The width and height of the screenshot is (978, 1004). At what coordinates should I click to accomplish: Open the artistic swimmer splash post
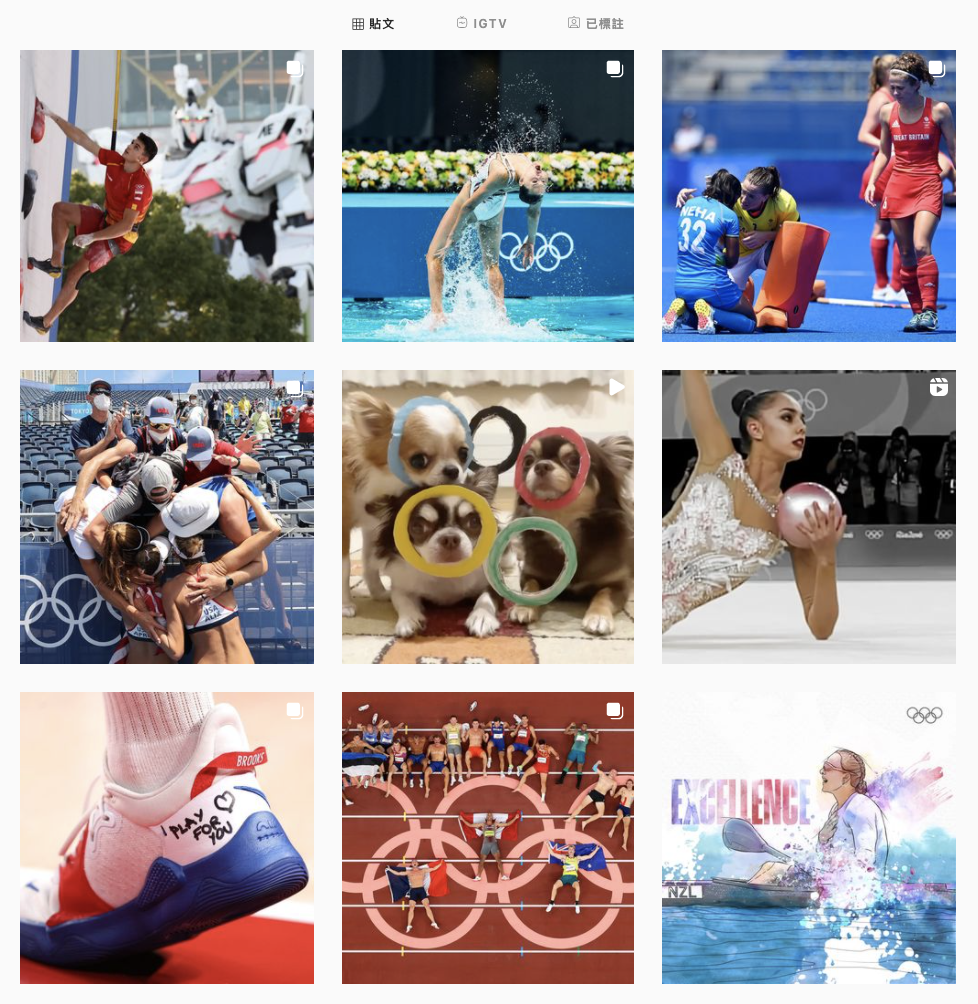pyautogui.click(x=488, y=196)
